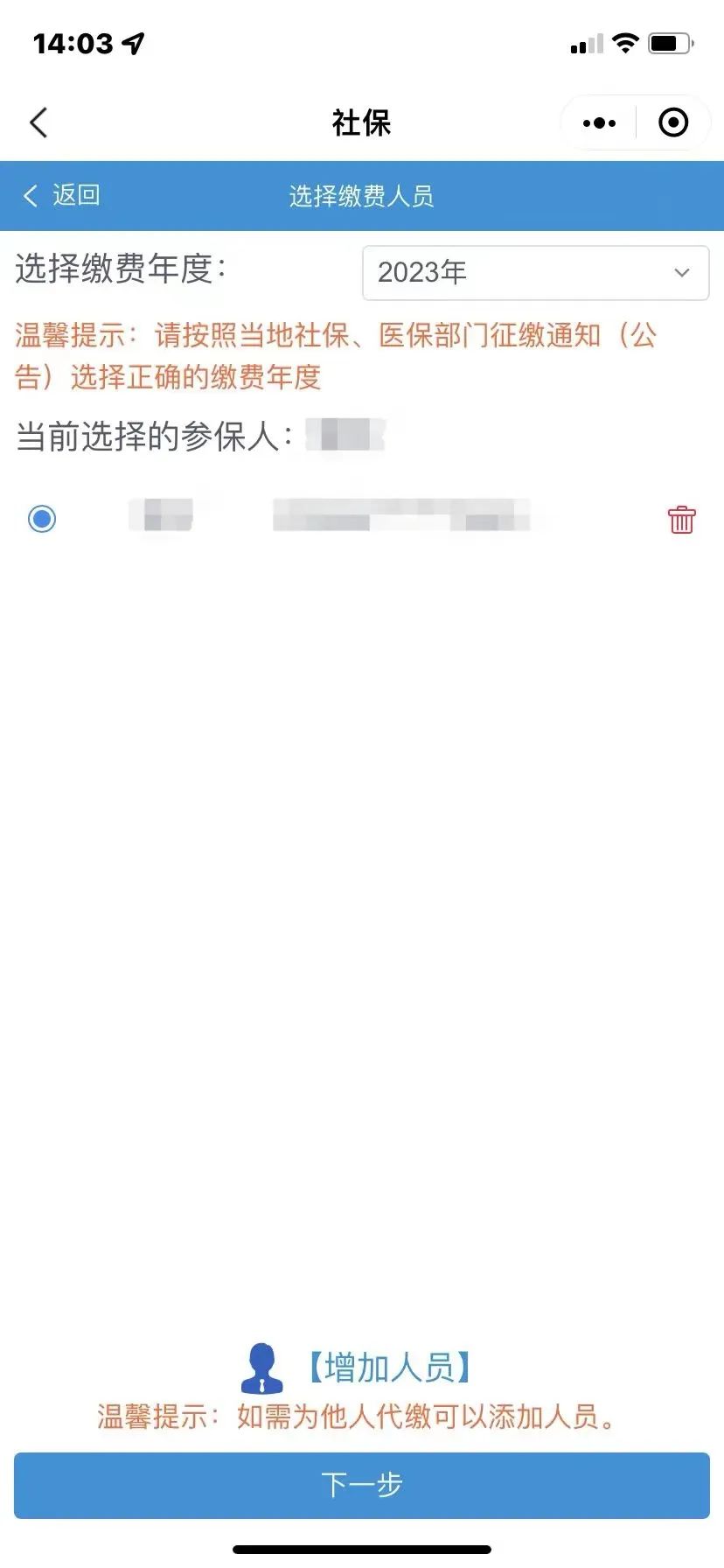Tap the mini program back arrow
724x1568 pixels.
point(38,122)
